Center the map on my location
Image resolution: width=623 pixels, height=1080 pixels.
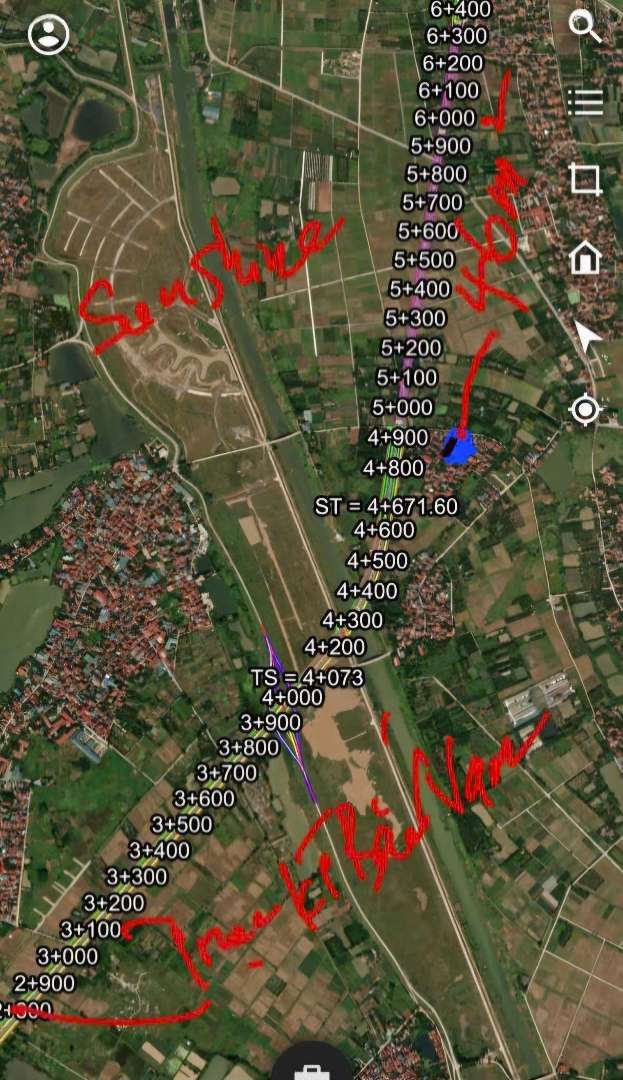[585, 410]
